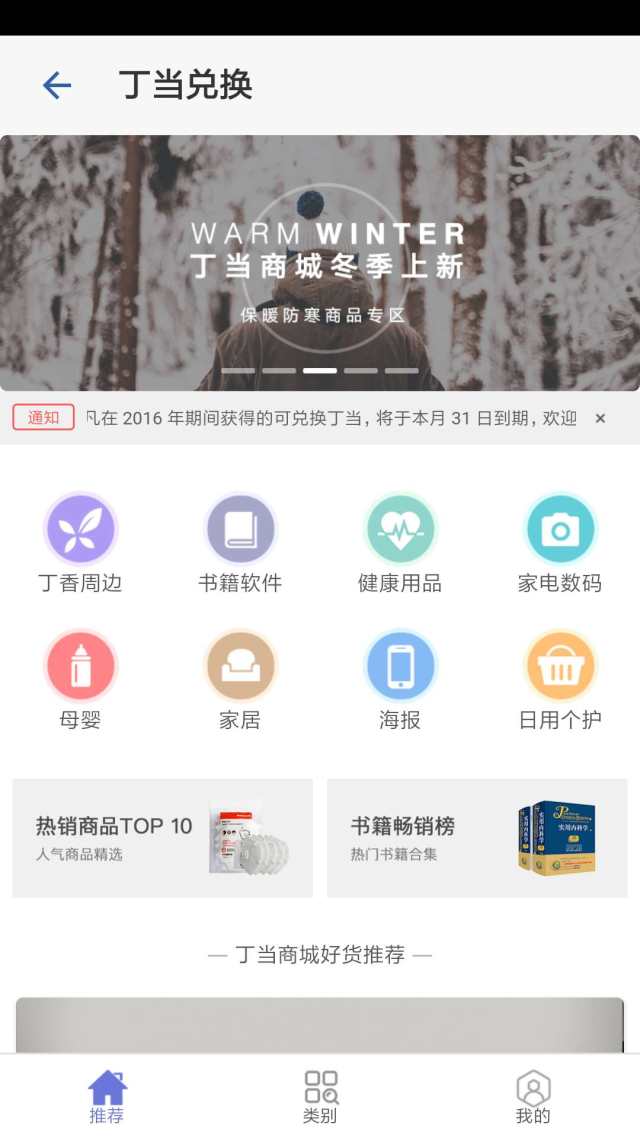
Task: View the 书籍畅销榜 card
Action: tap(477, 838)
